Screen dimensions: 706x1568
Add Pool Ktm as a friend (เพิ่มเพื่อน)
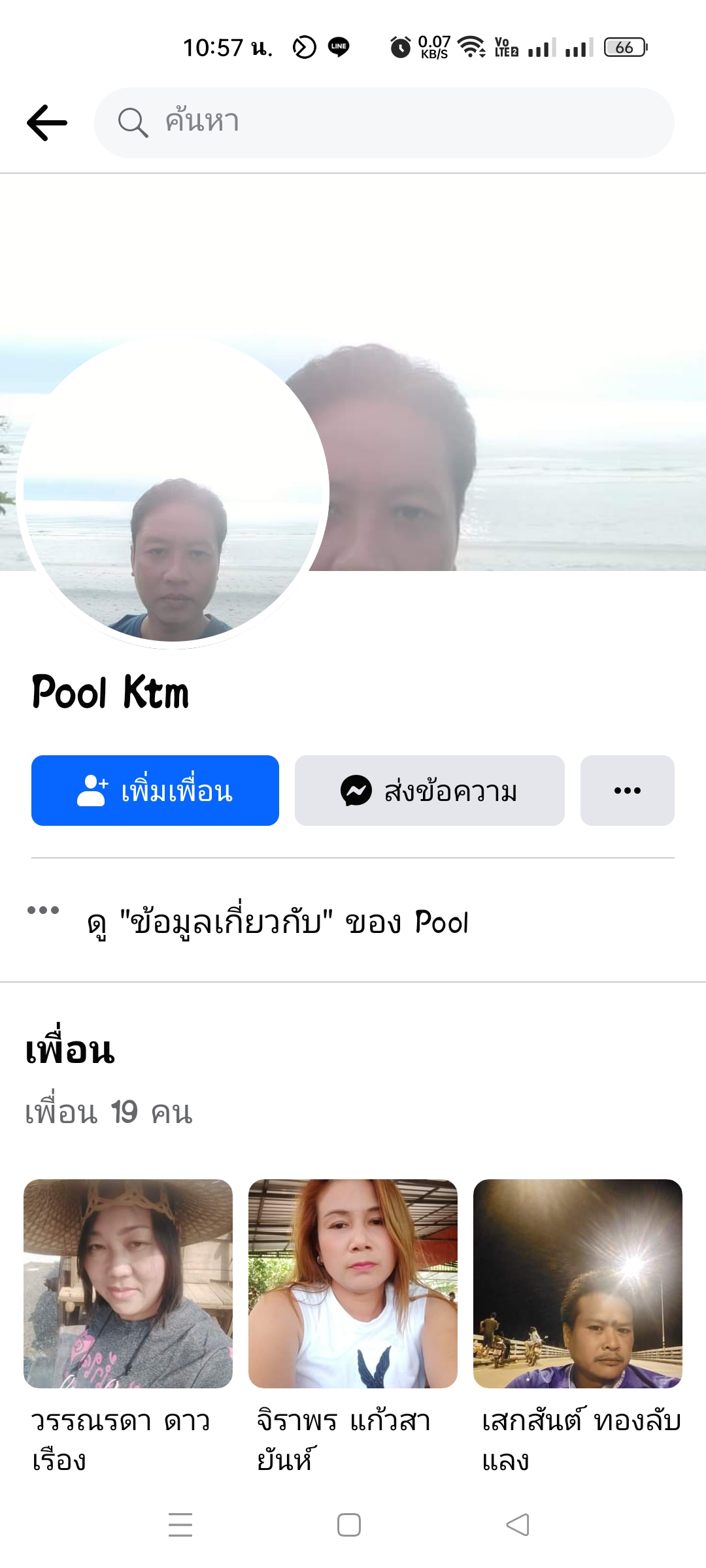pyautogui.click(x=155, y=791)
